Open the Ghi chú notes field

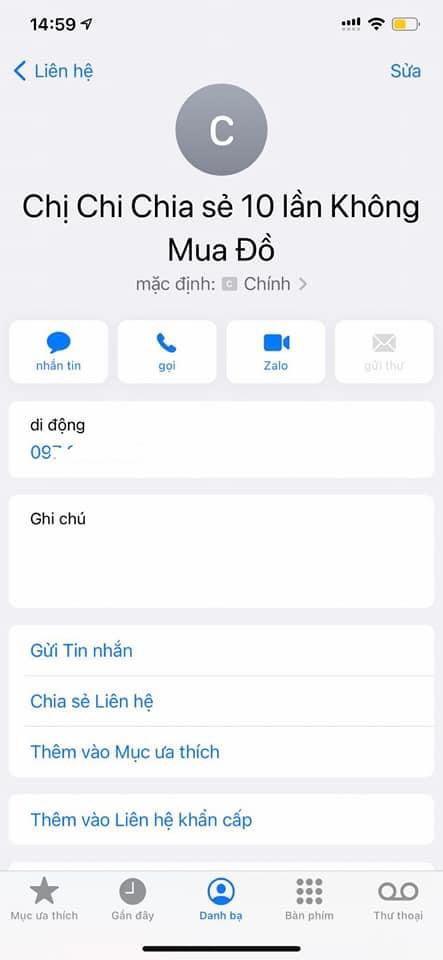click(222, 551)
